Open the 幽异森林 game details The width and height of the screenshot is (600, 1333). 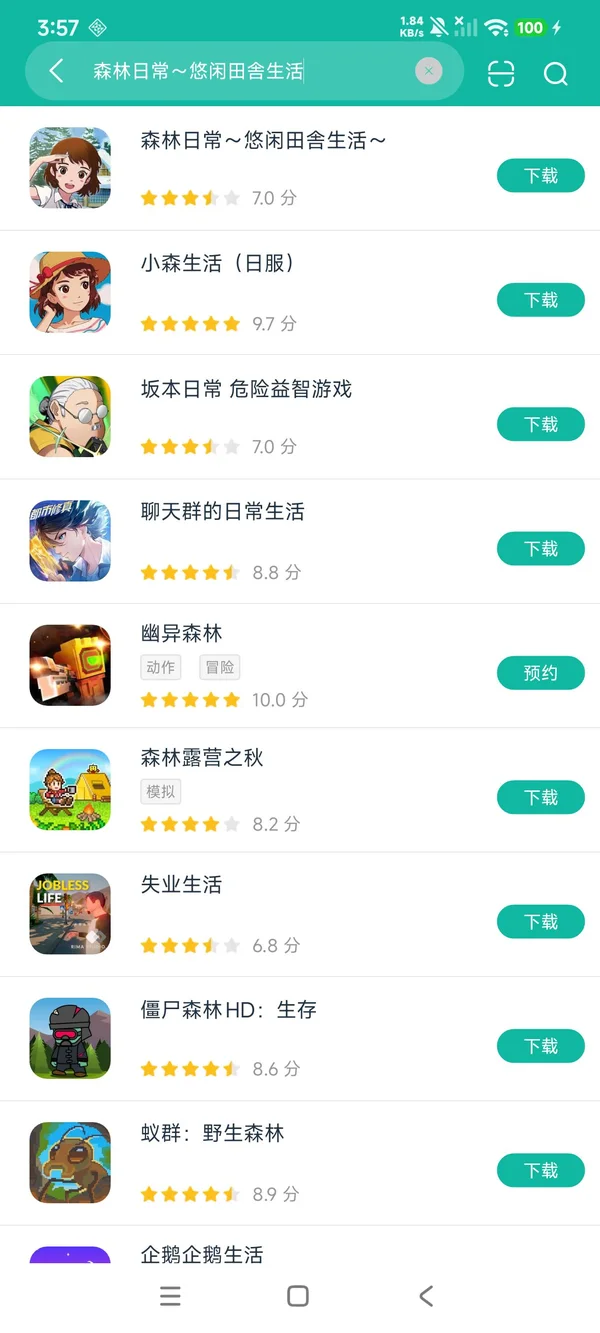coord(181,634)
